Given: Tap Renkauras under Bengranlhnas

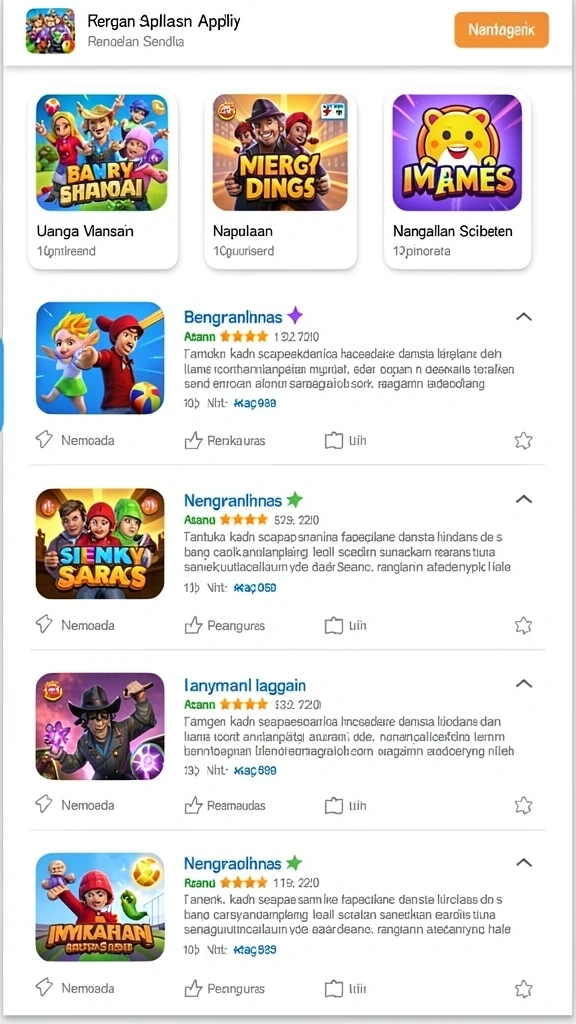Looking at the screenshot, I should click(x=225, y=441).
